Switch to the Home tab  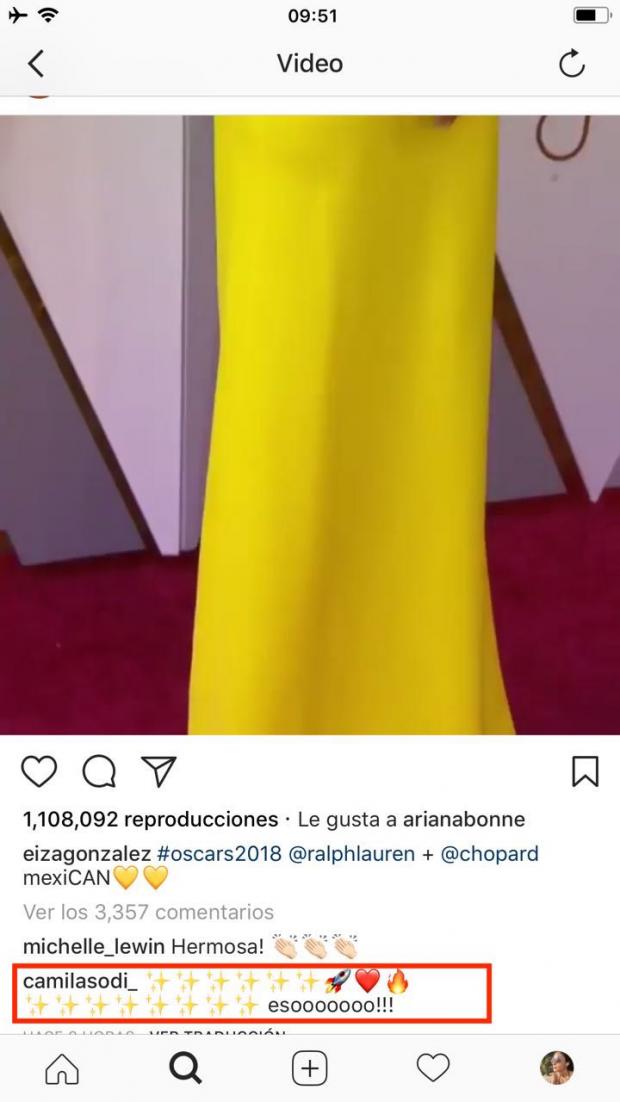pos(62,1068)
